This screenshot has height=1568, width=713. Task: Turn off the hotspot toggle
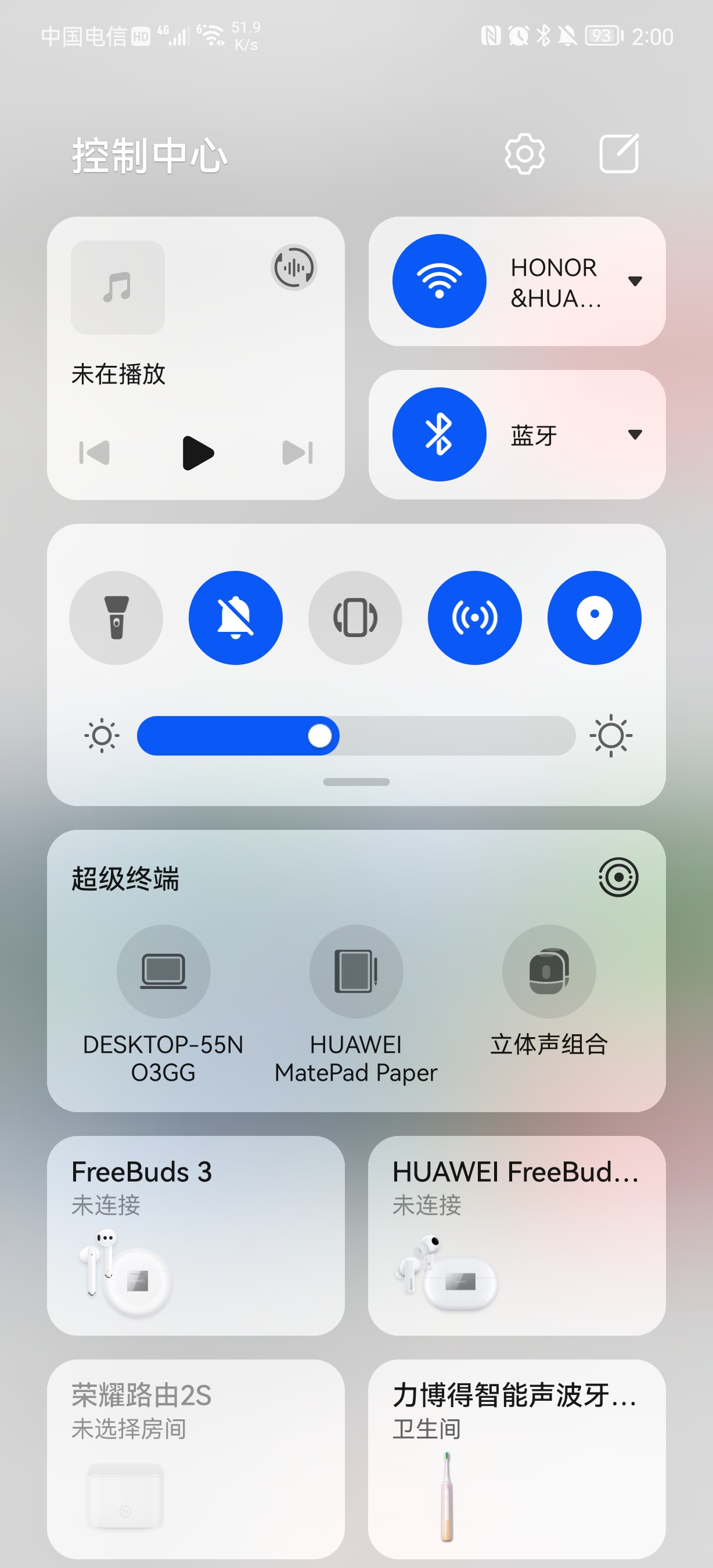474,618
